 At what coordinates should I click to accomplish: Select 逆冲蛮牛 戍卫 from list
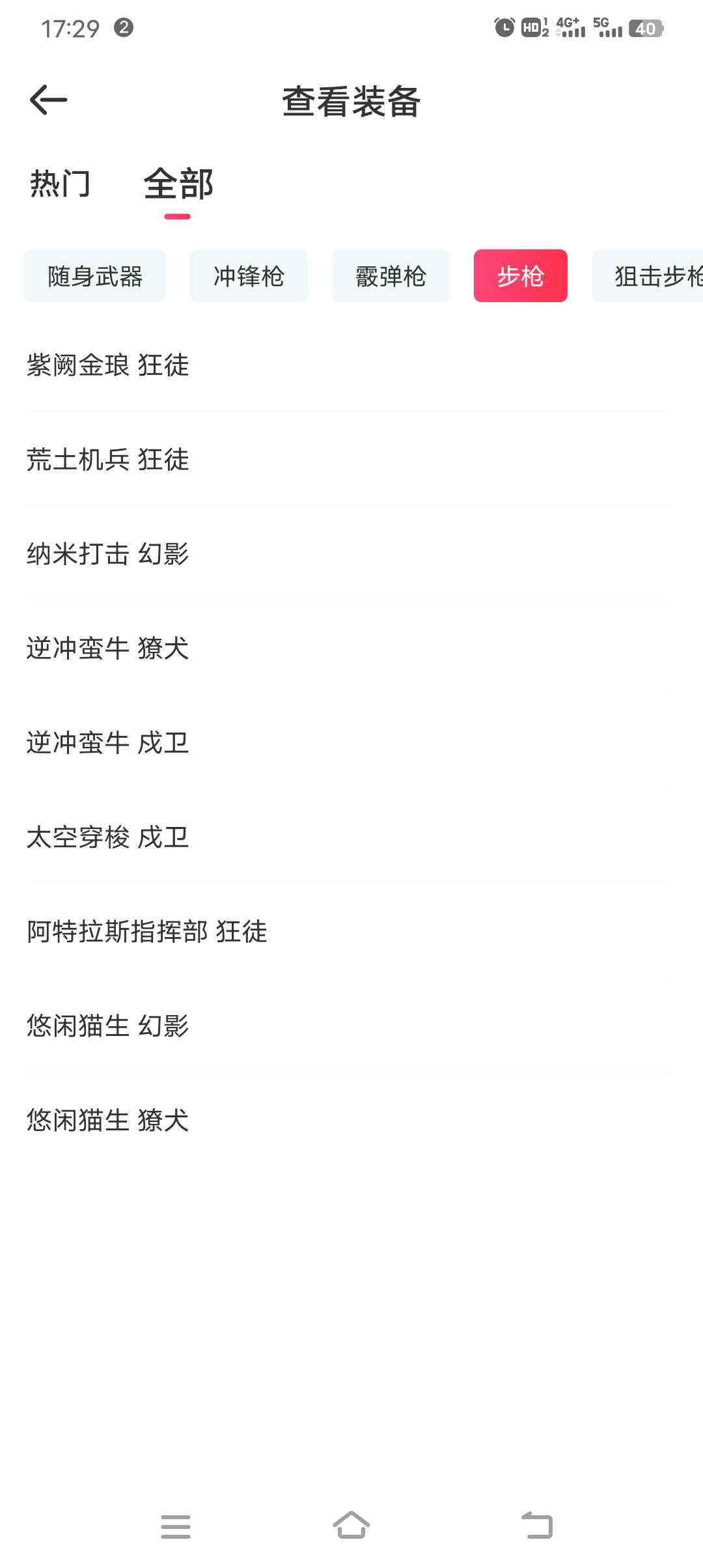point(108,743)
